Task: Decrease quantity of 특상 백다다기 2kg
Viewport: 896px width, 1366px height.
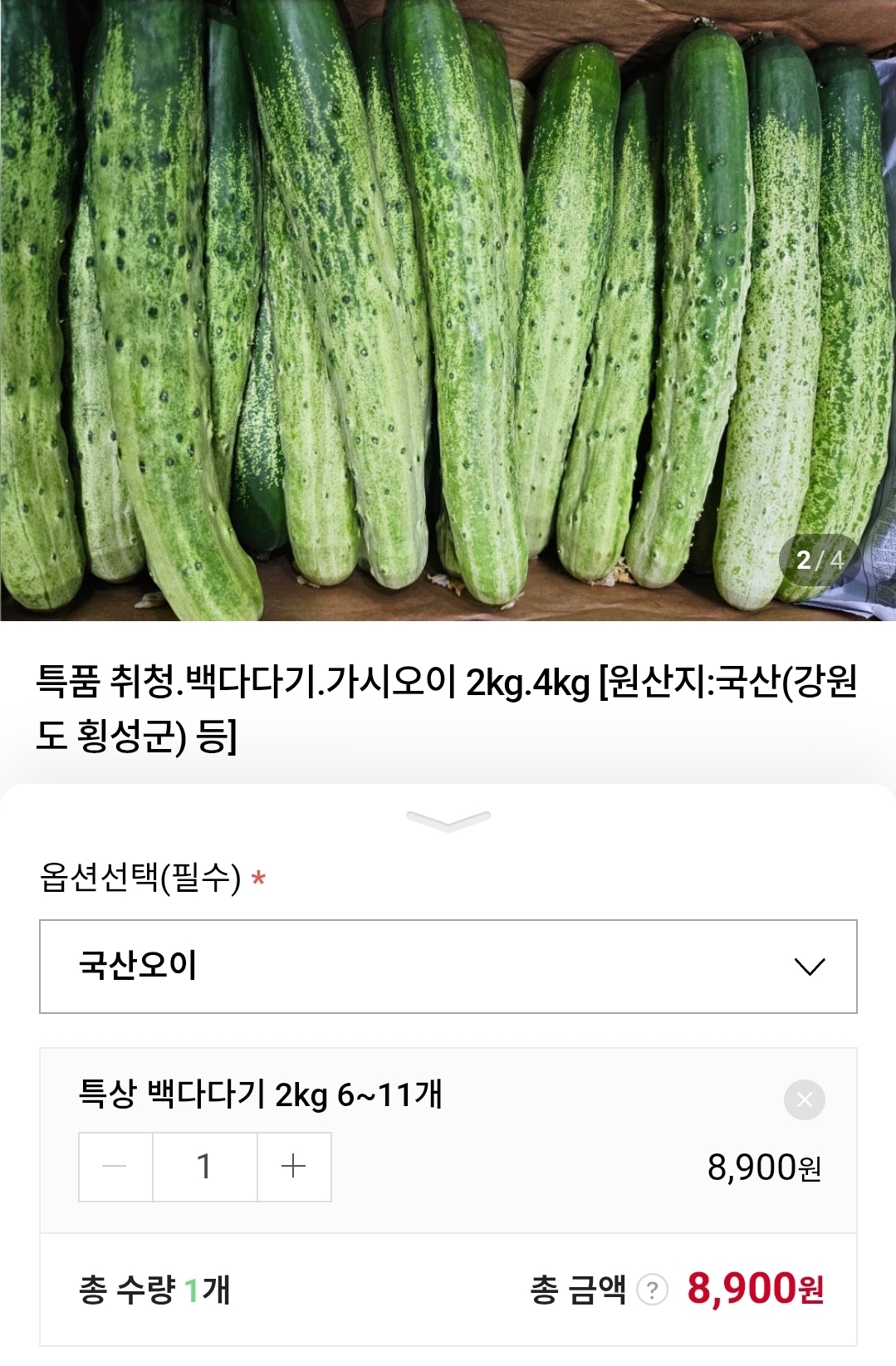Action: pyautogui.click(x=115, y=1167)
